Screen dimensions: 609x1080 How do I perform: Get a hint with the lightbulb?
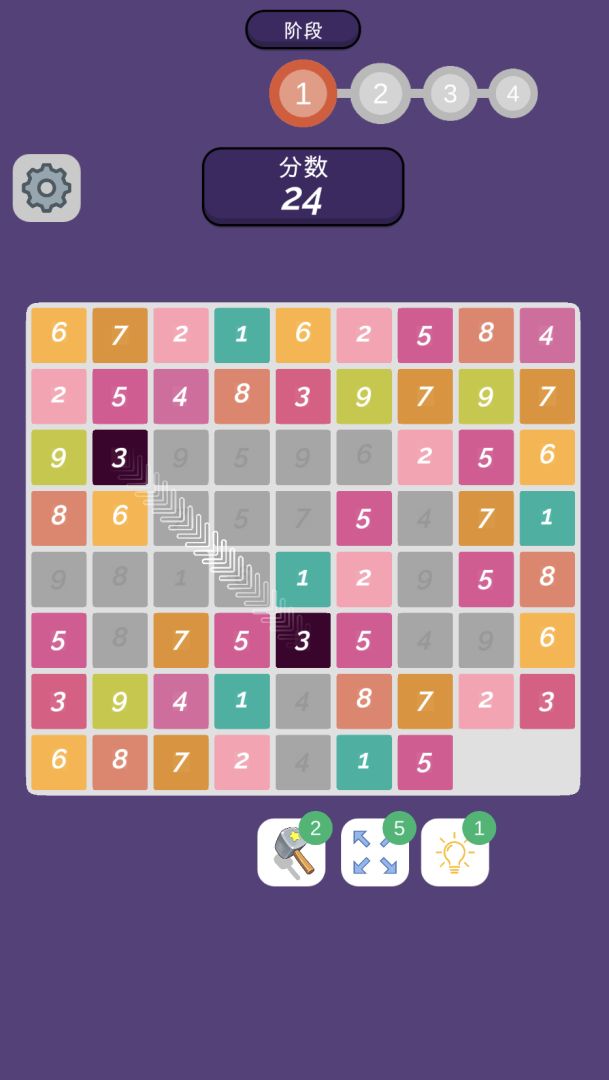click(x=455, y=853)
